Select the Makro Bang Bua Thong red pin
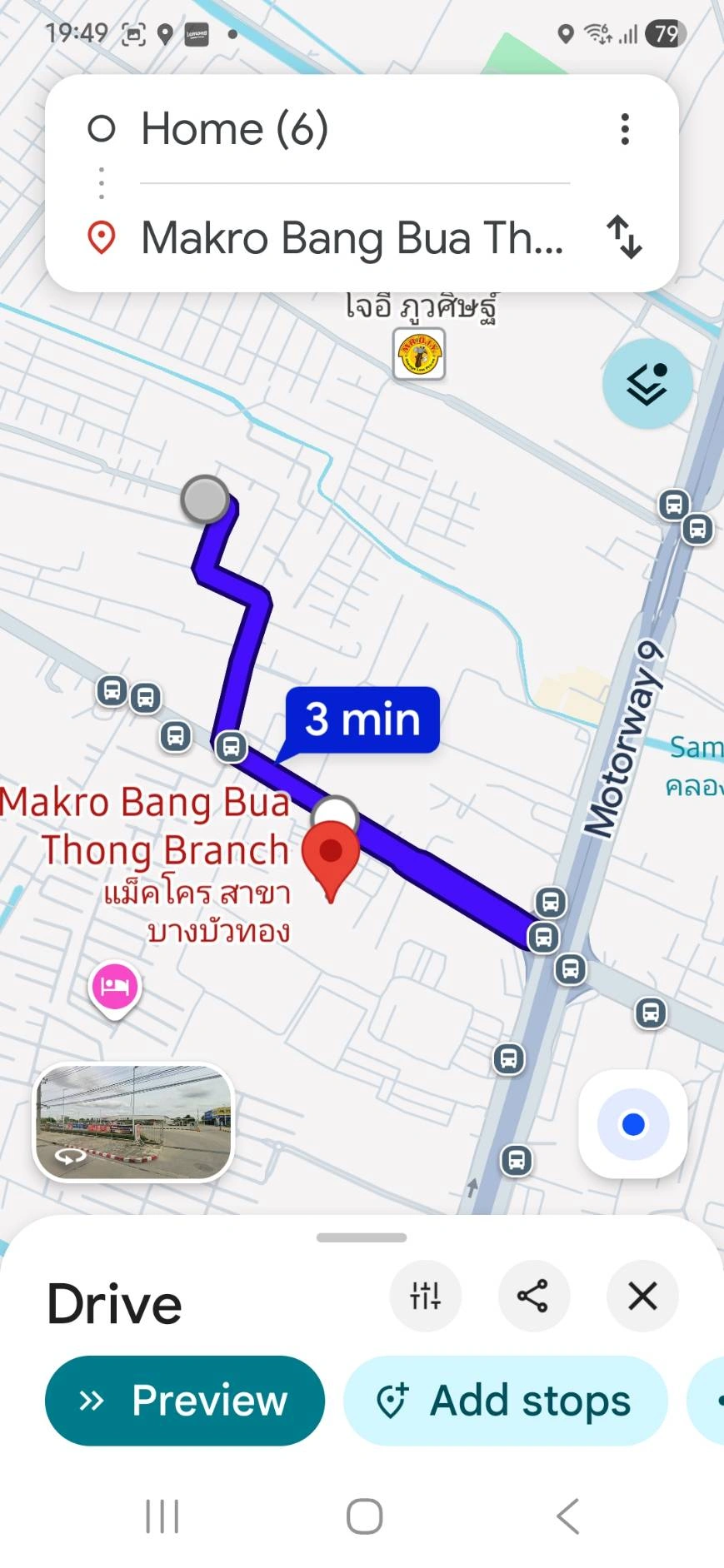Image resolution: width=724 pixels, height=1568 pixels. [331, 854]
